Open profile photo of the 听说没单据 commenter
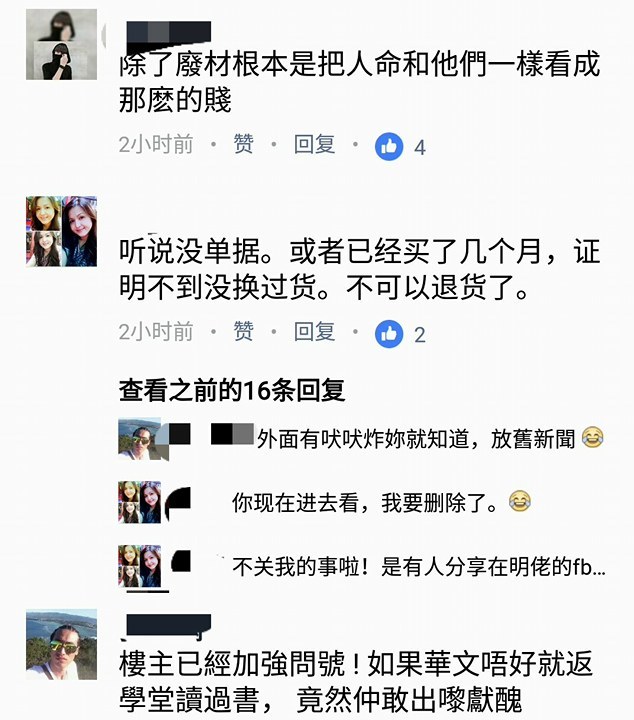634x720 pixels. coord(61,231)
